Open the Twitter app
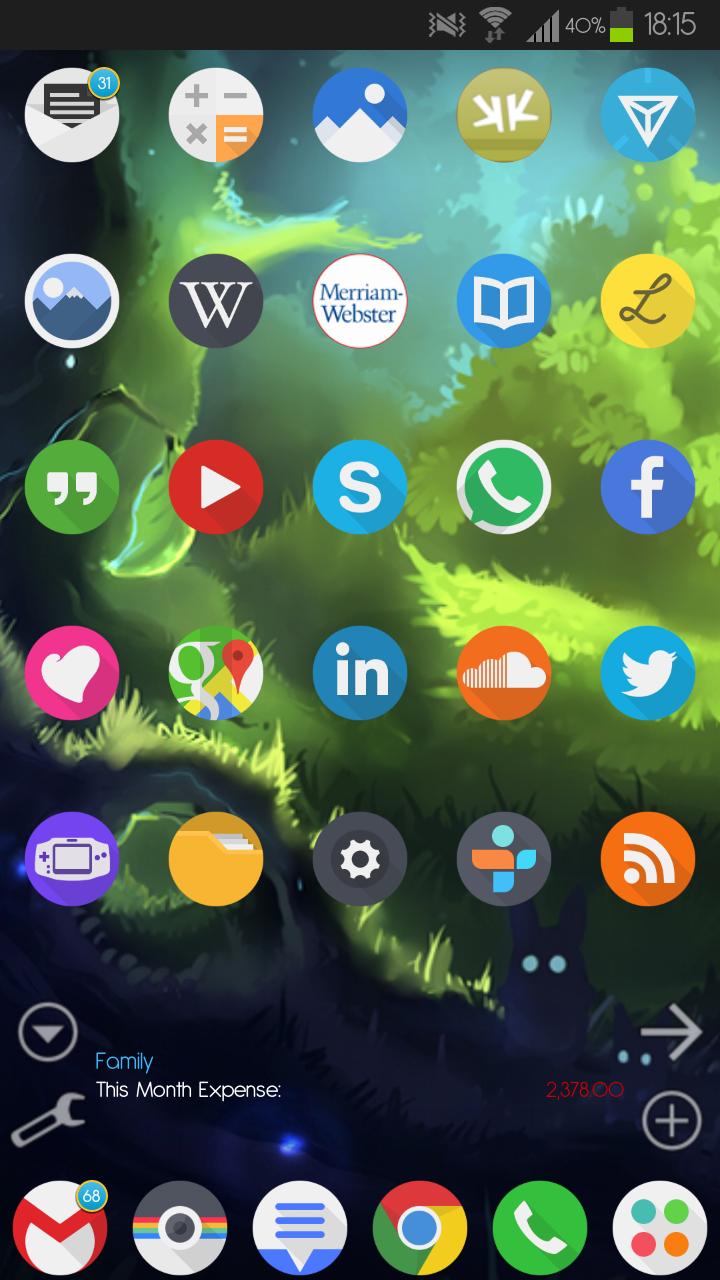 click(648, 673)
